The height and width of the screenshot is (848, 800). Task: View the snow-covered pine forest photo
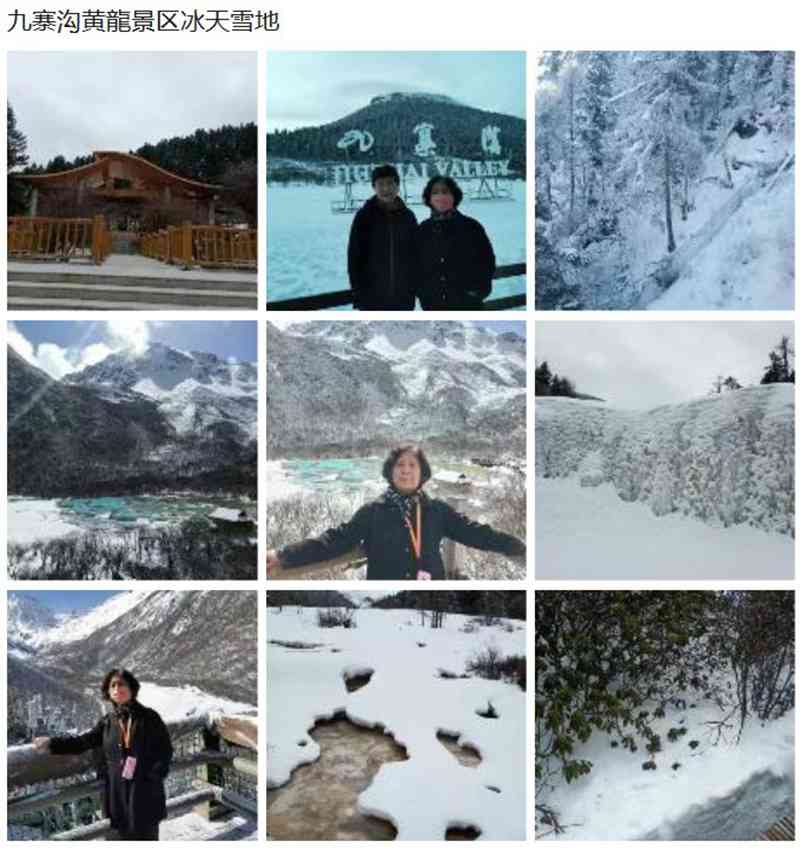(x=665, y=180)
